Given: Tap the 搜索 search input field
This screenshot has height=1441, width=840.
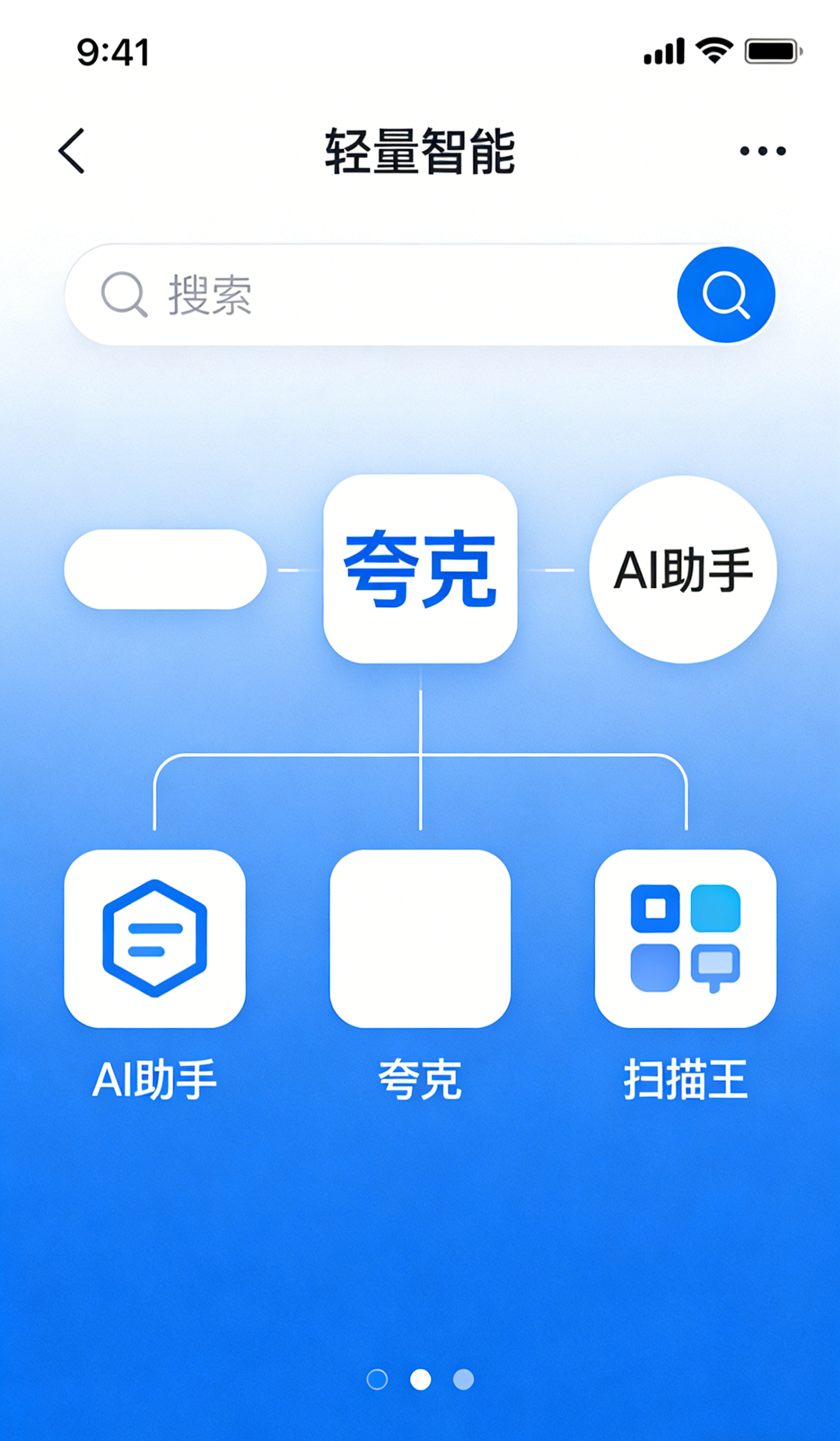Looking at the screenshot, I should [350, 293].
